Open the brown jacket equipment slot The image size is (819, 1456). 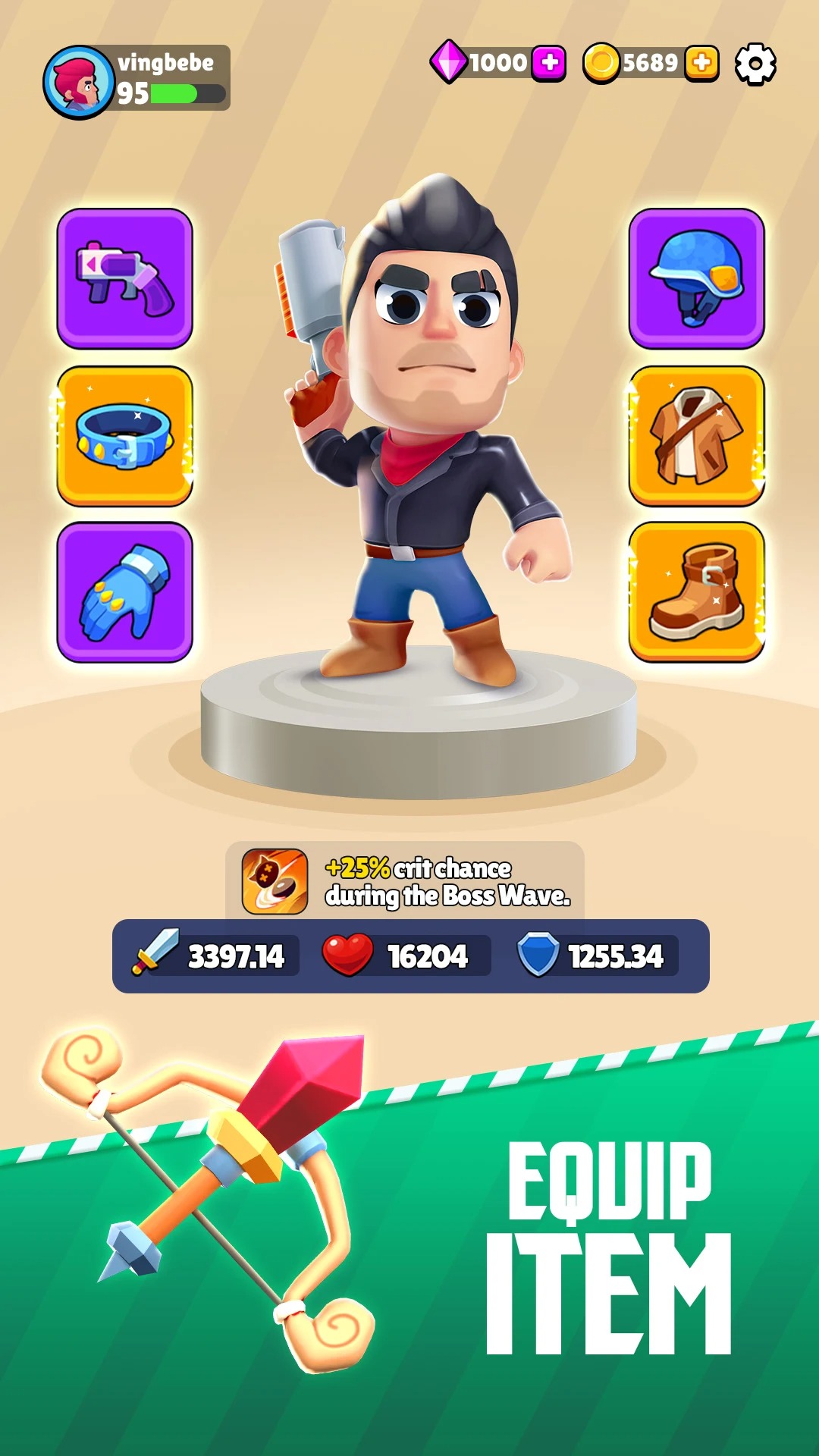pyautogui.click(x=695, y=435)
